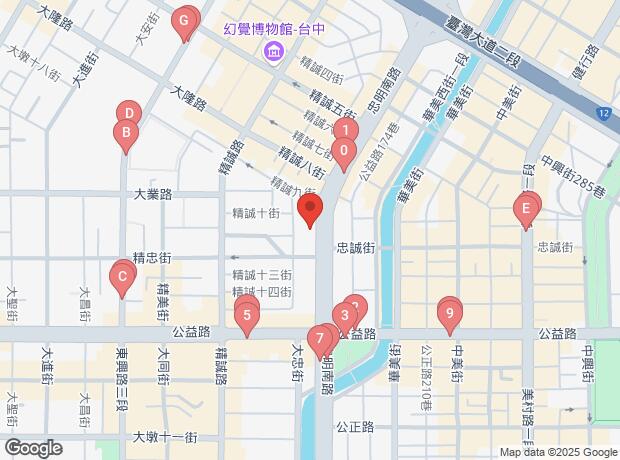Select numbered marker 1 near 精誠五街
620x460 pixels.
click(x=344, y=130)
